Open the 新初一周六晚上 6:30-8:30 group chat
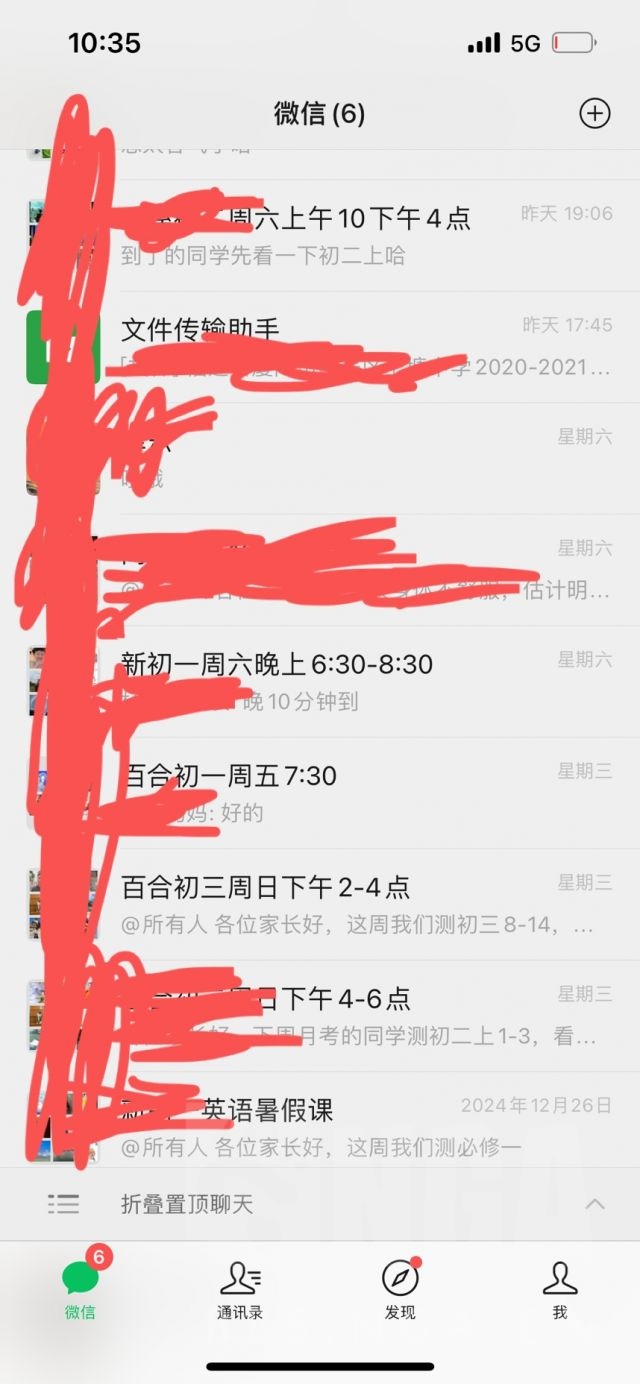Image resolution: width=640 pixels, height=1384 pixels. pyautogui.click(x=320, y=682)
